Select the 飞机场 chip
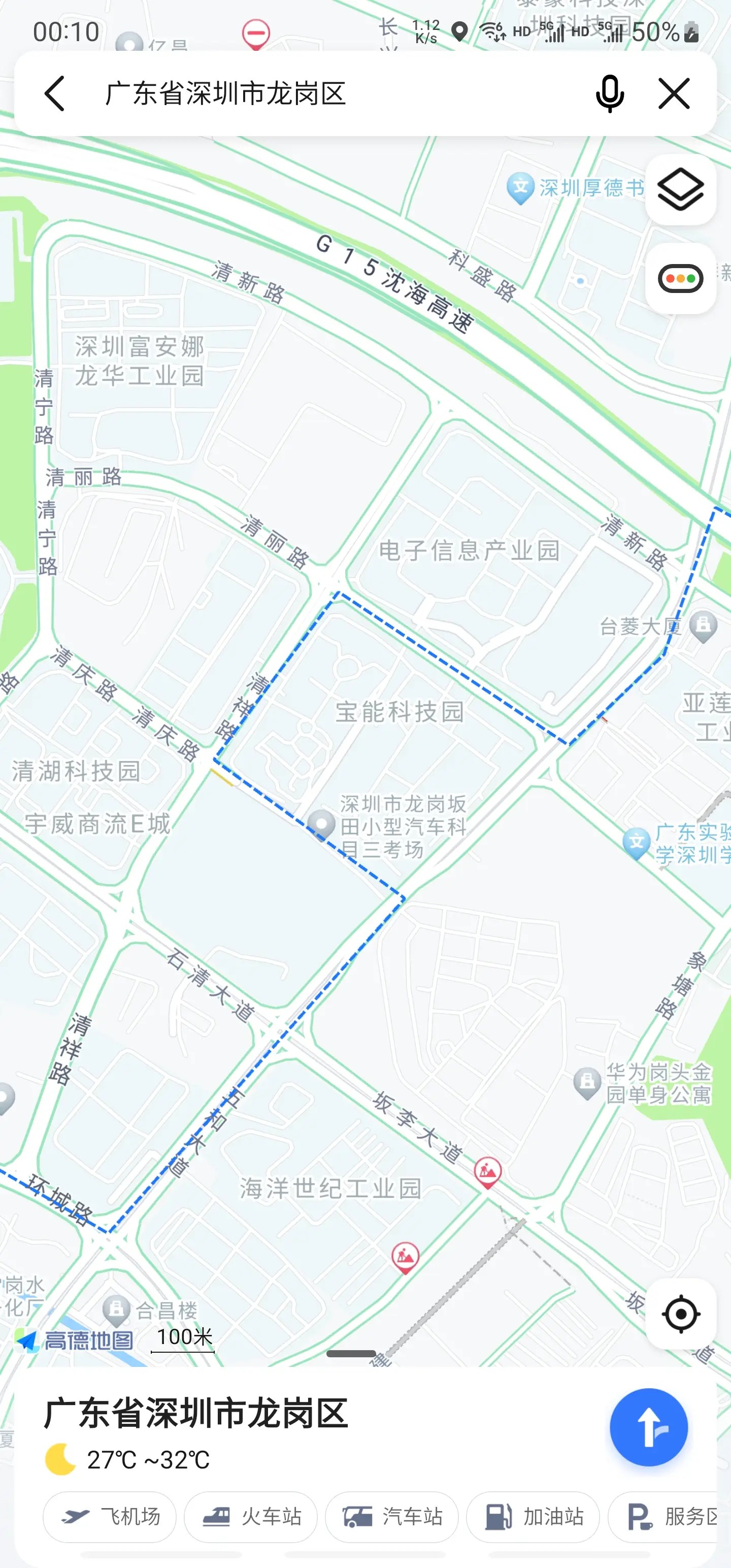This screenshot has height=1568, width=731. 110,1516
